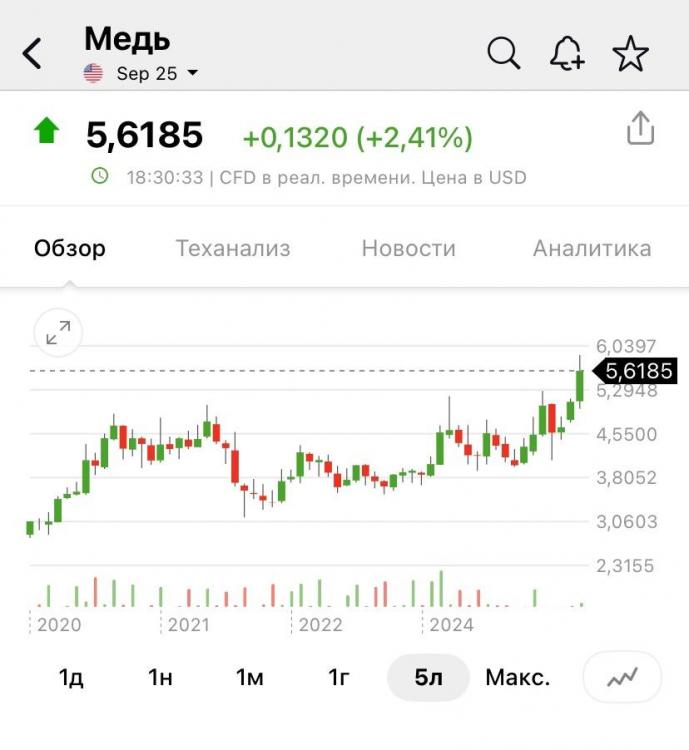This screenshot has height=750, width=689.
Task: Change chart type via line icon
Action: click(x=622, y=677)
